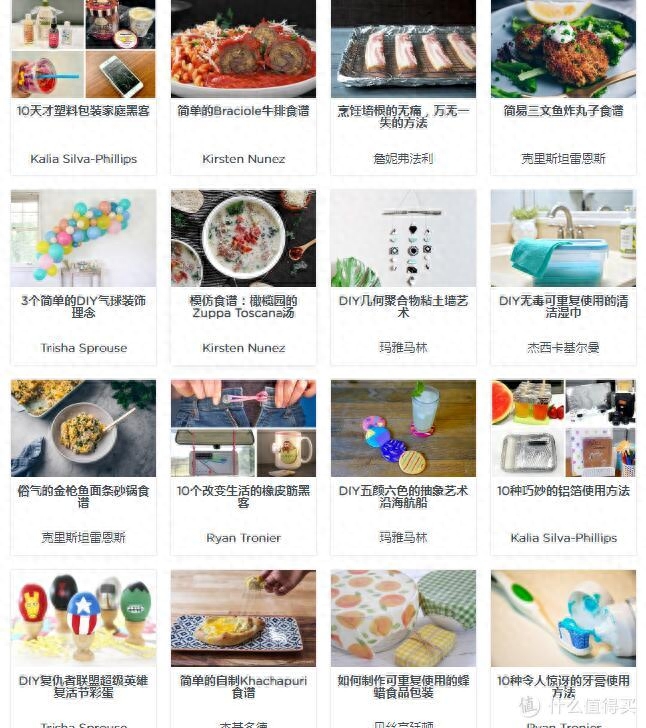
Task: View the 烹饪培根的无痛 article card
Action: (x=403, y=117)
